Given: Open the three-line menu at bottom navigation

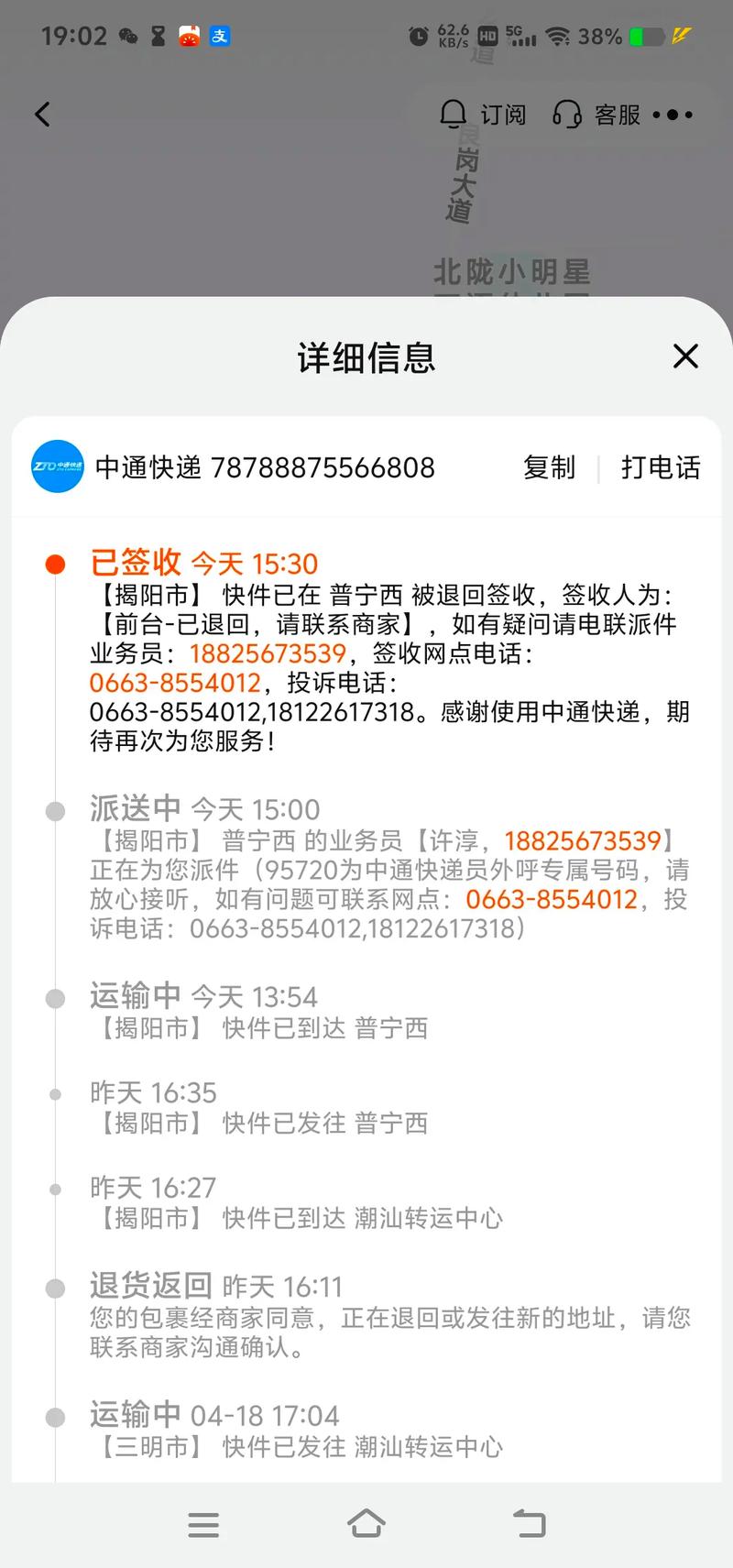Looking at the screenshot, I should pyautogui.click(x=203, y=1524).
